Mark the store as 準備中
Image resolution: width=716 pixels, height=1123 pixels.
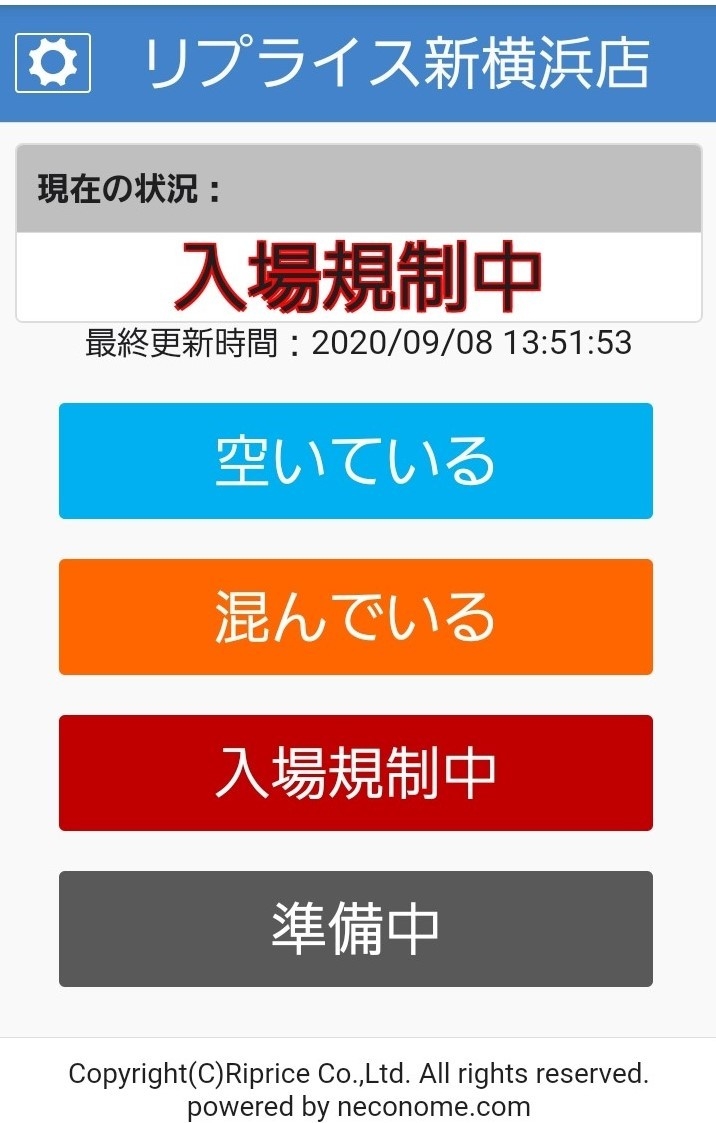point(355,929)
